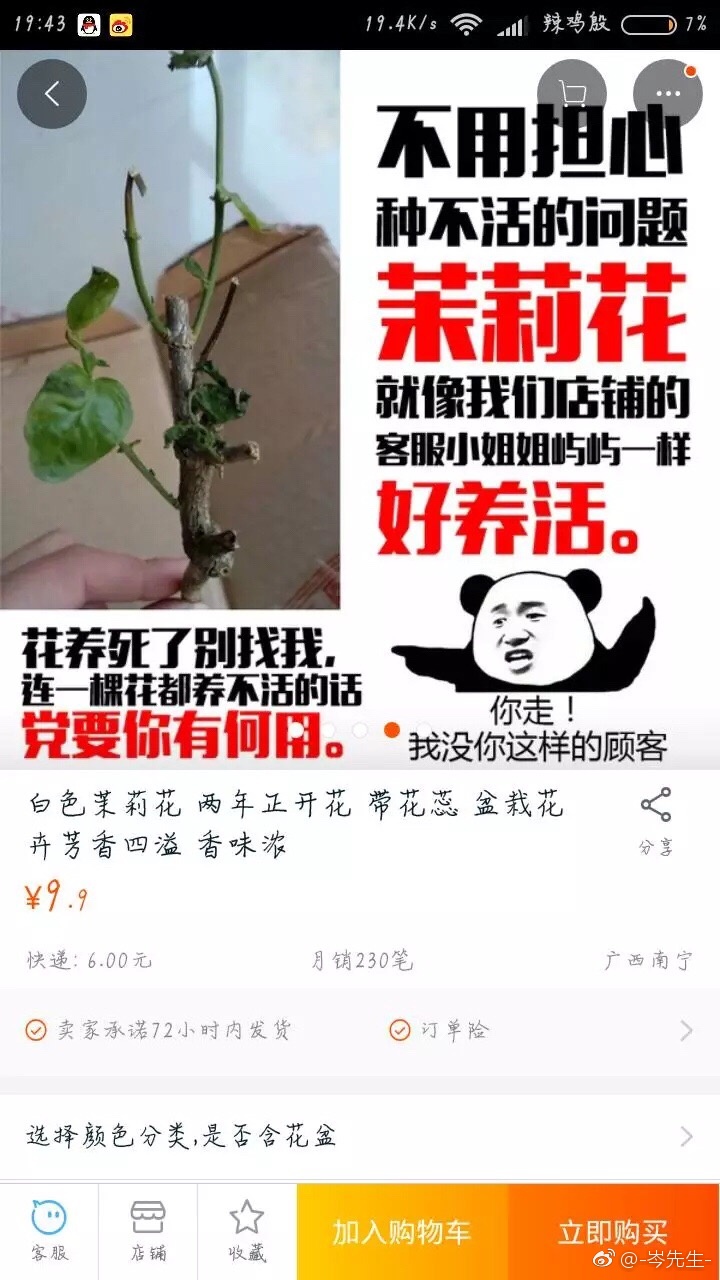The image size is (720, 1280).
Task: Tap 加入购物车 to add to cart
Action: click(x=402, y=1232)
